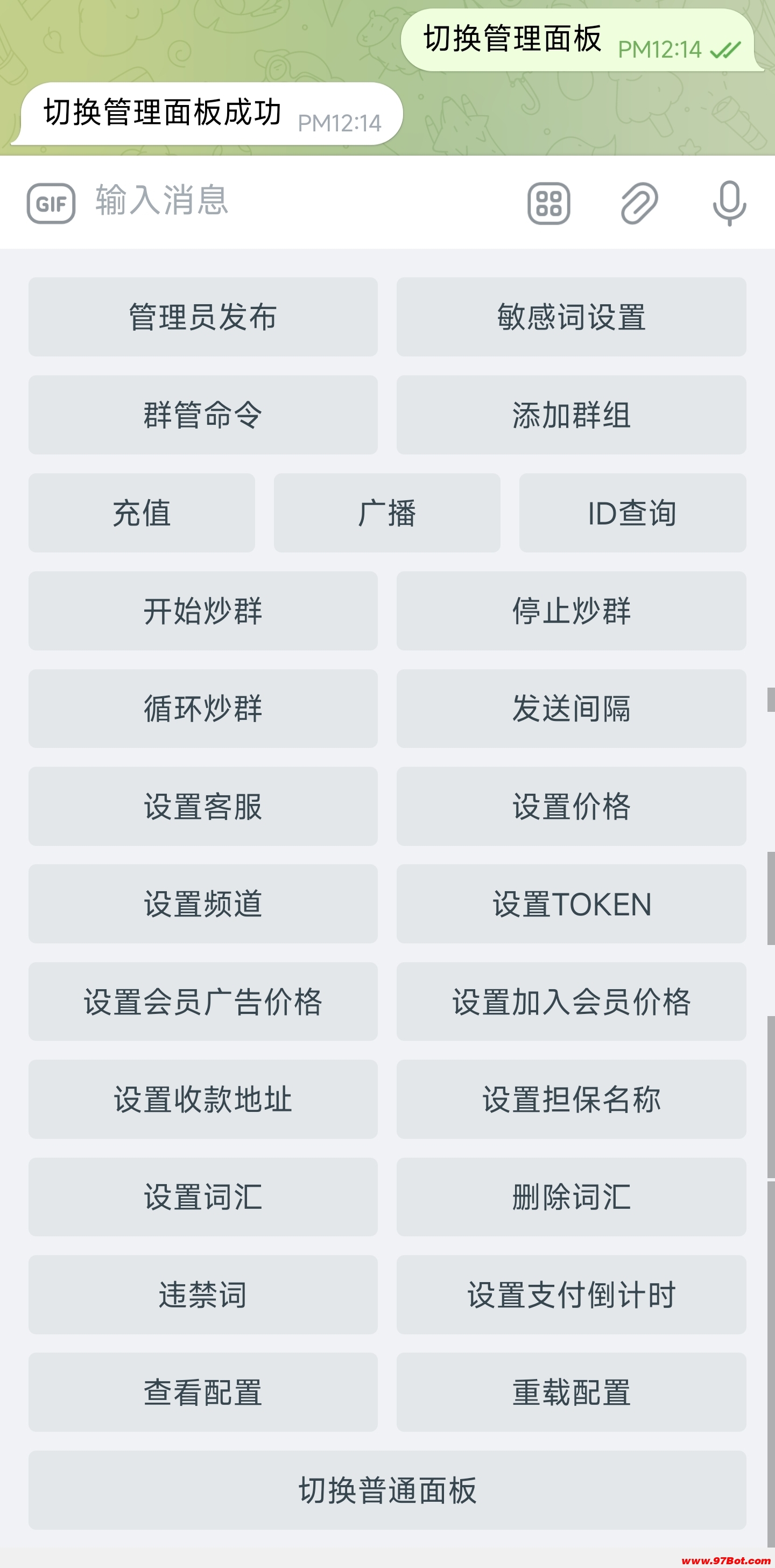Tap the 广播 button
This screenshot has height=1568, width=775.
point(387,513)
